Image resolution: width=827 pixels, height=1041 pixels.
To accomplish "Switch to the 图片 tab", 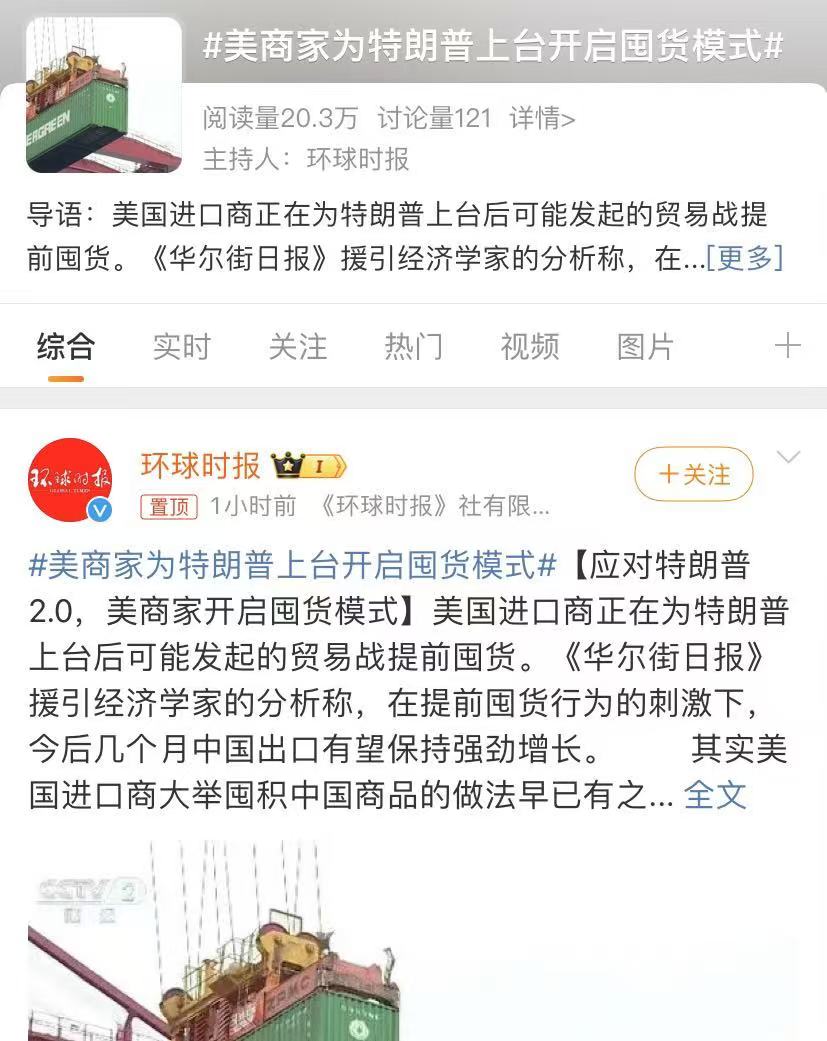I will pos(645,347).
